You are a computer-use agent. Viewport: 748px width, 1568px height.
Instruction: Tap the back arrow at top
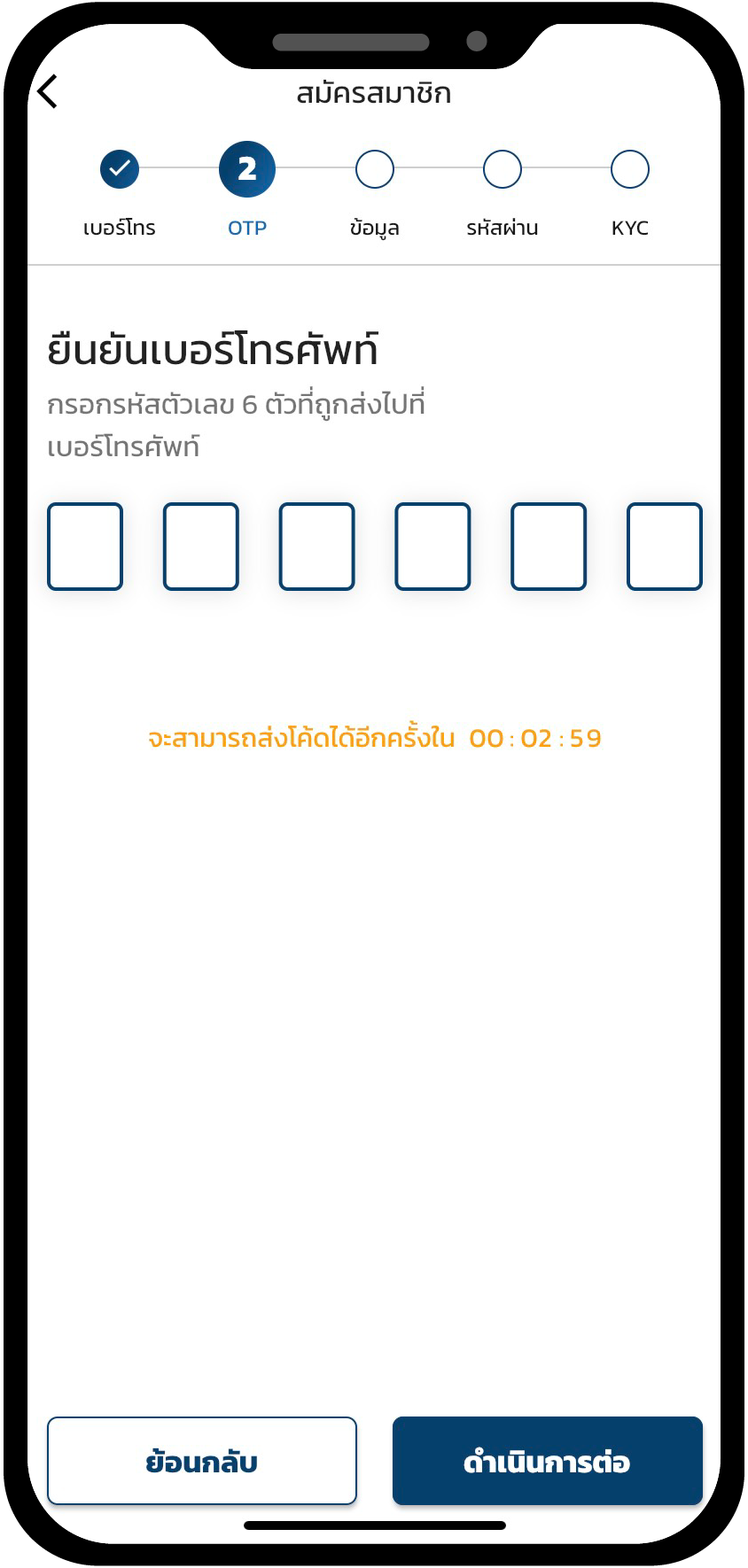point(48,91)
